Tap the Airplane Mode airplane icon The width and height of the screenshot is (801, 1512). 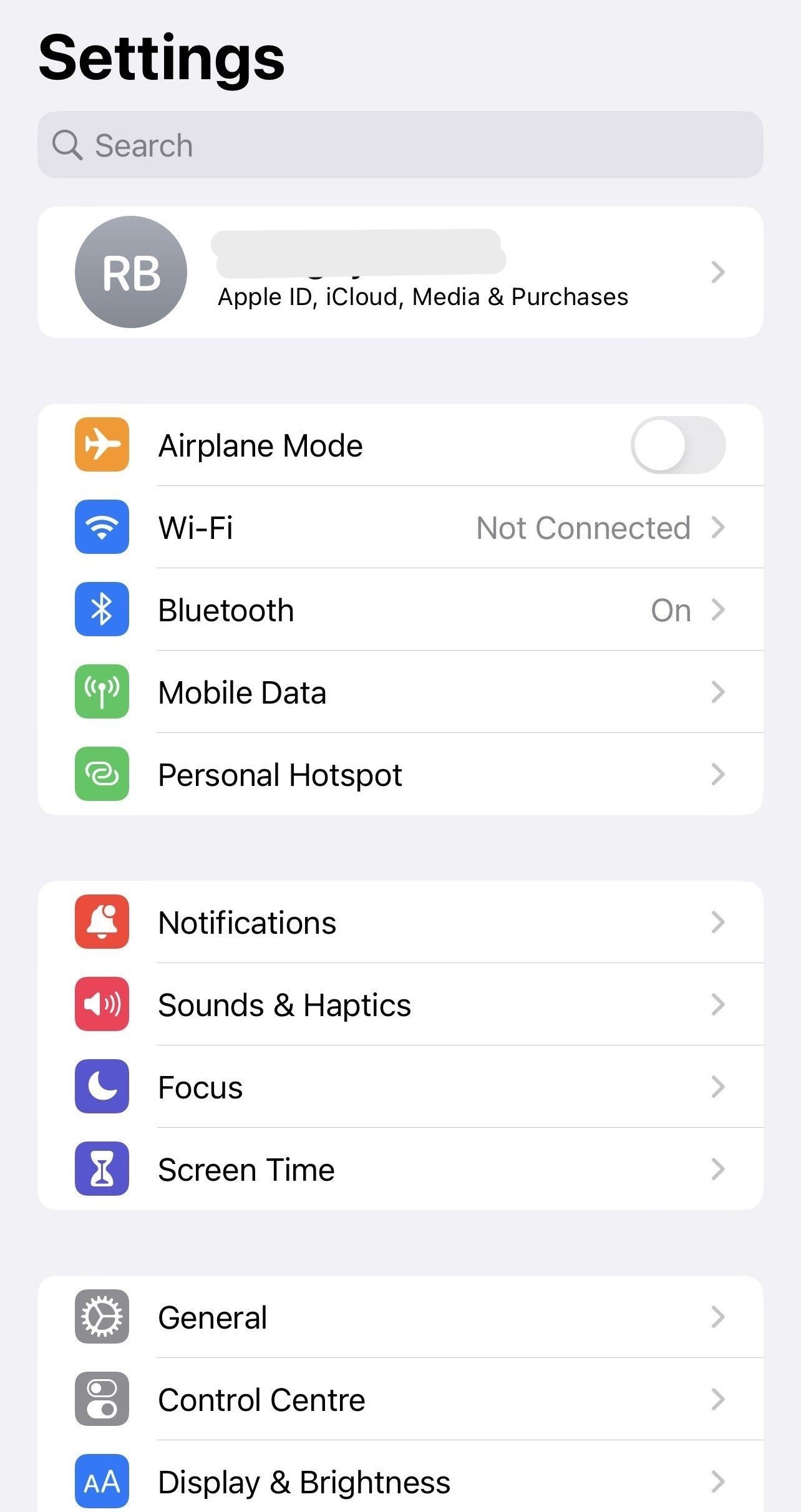(x=101, y=445)
